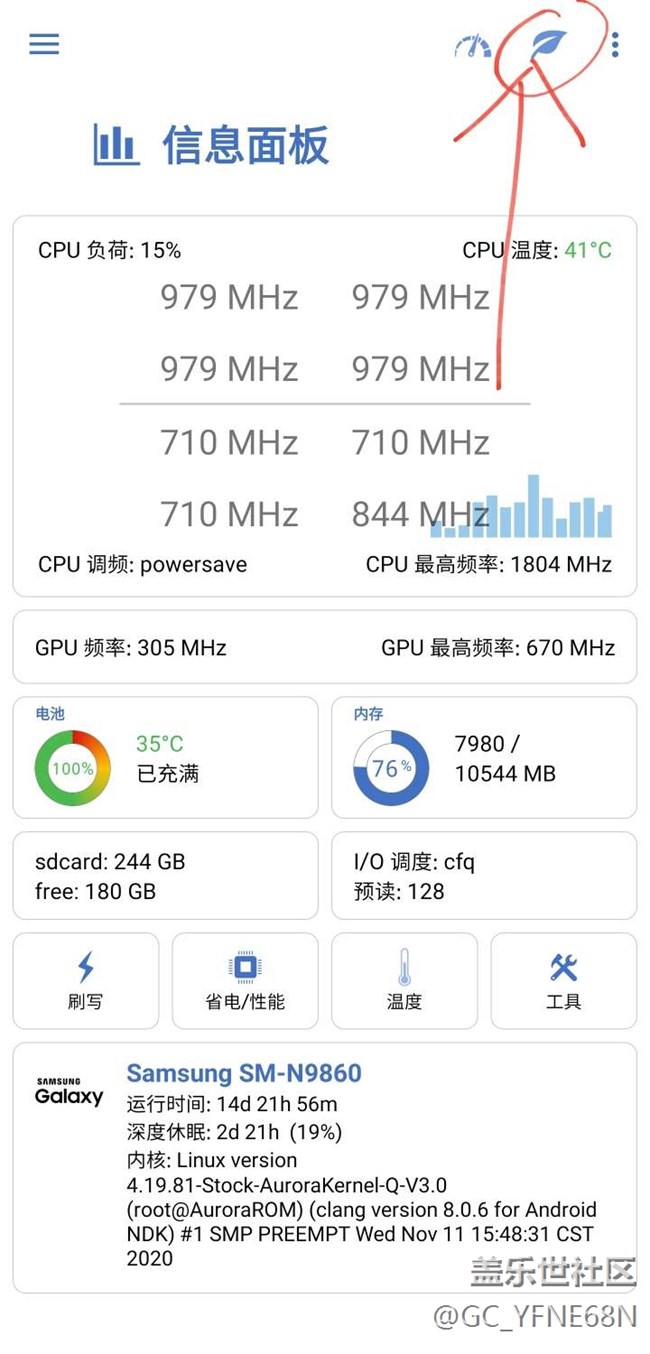Activate the performance gauge profile icon
650x1354 pixels.
(472, 46)
